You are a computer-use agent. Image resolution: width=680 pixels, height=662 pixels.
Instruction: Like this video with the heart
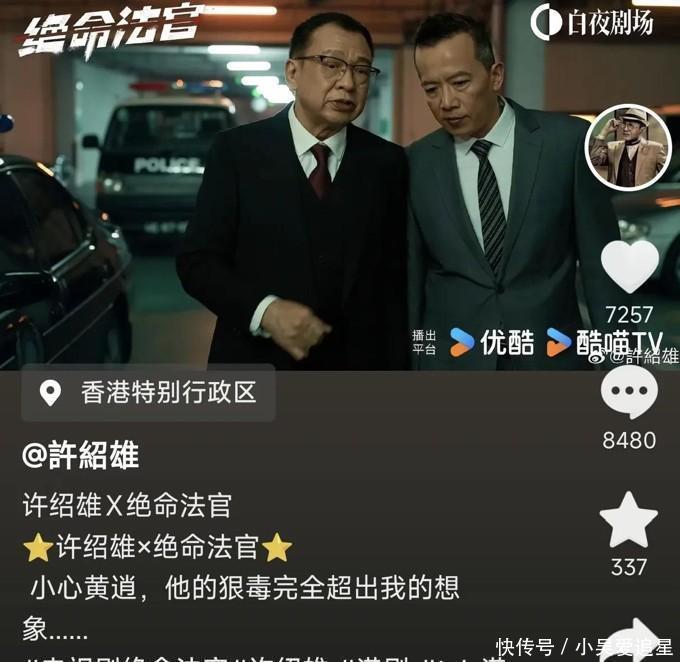point(629,266)
